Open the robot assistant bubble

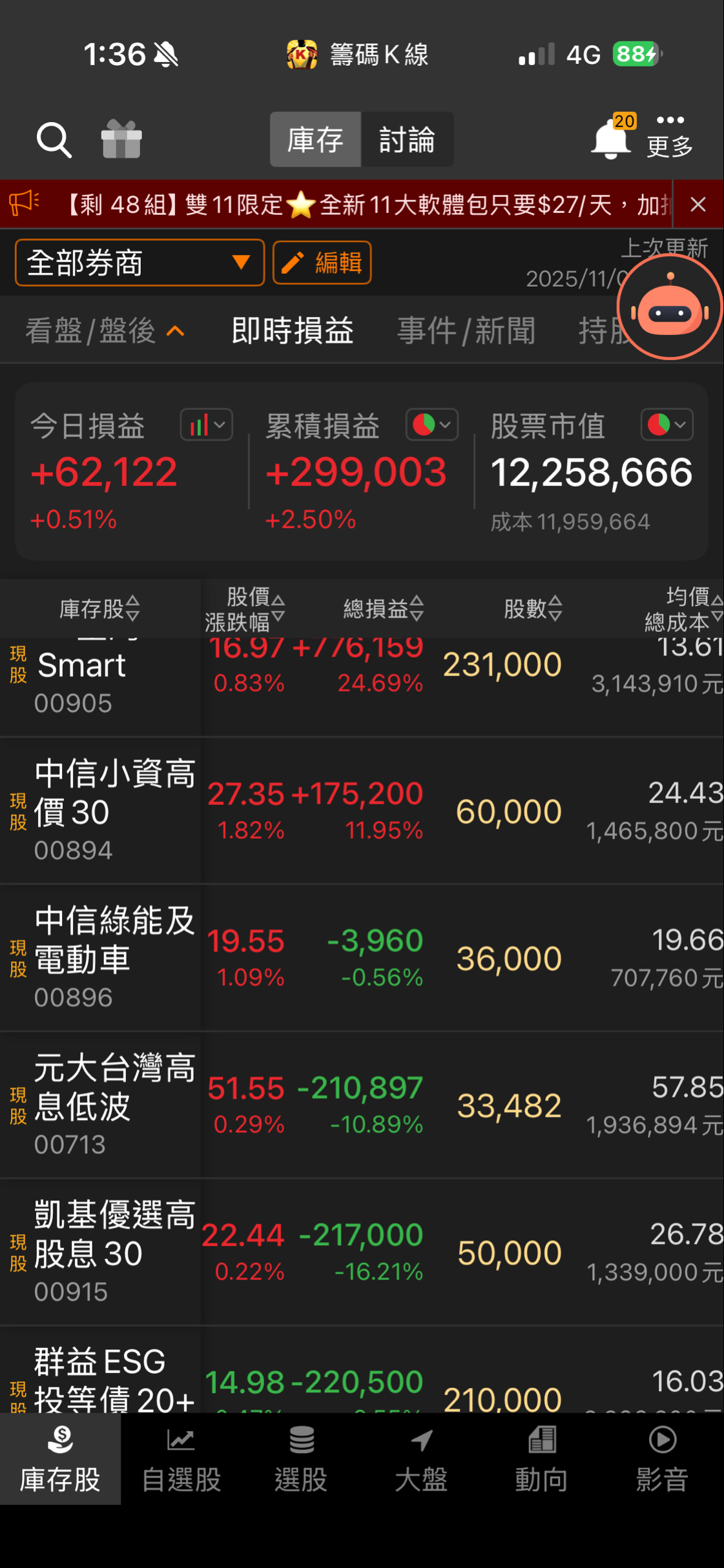pos(669,308)
